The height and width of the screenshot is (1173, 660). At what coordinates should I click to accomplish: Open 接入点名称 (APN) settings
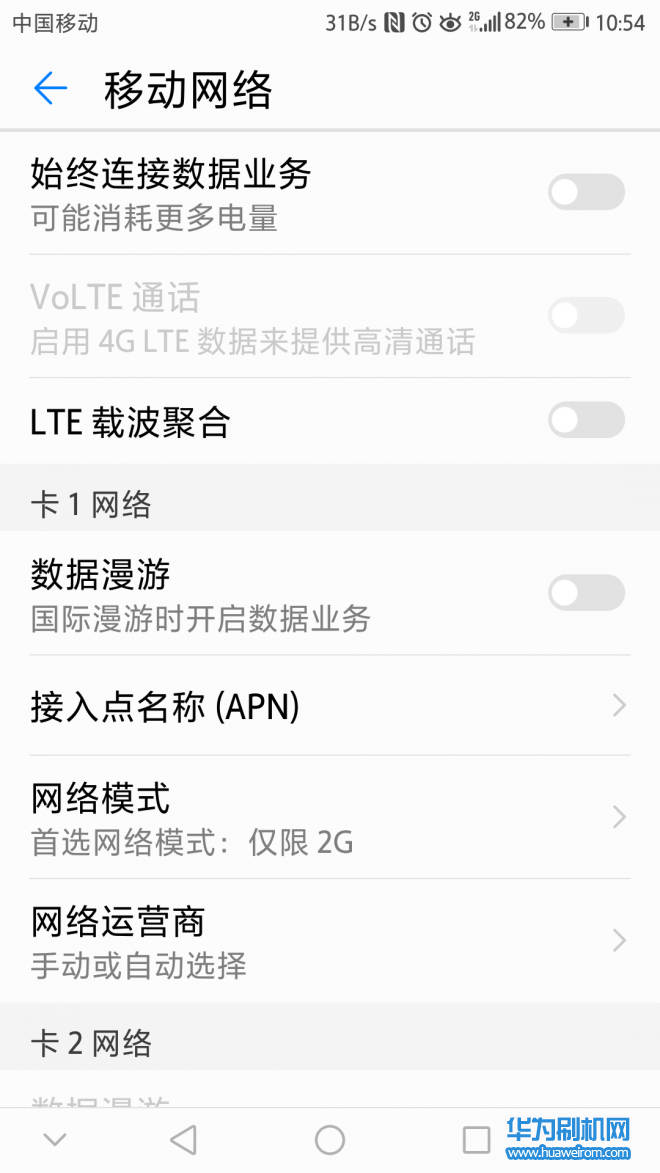coord(330,705)
